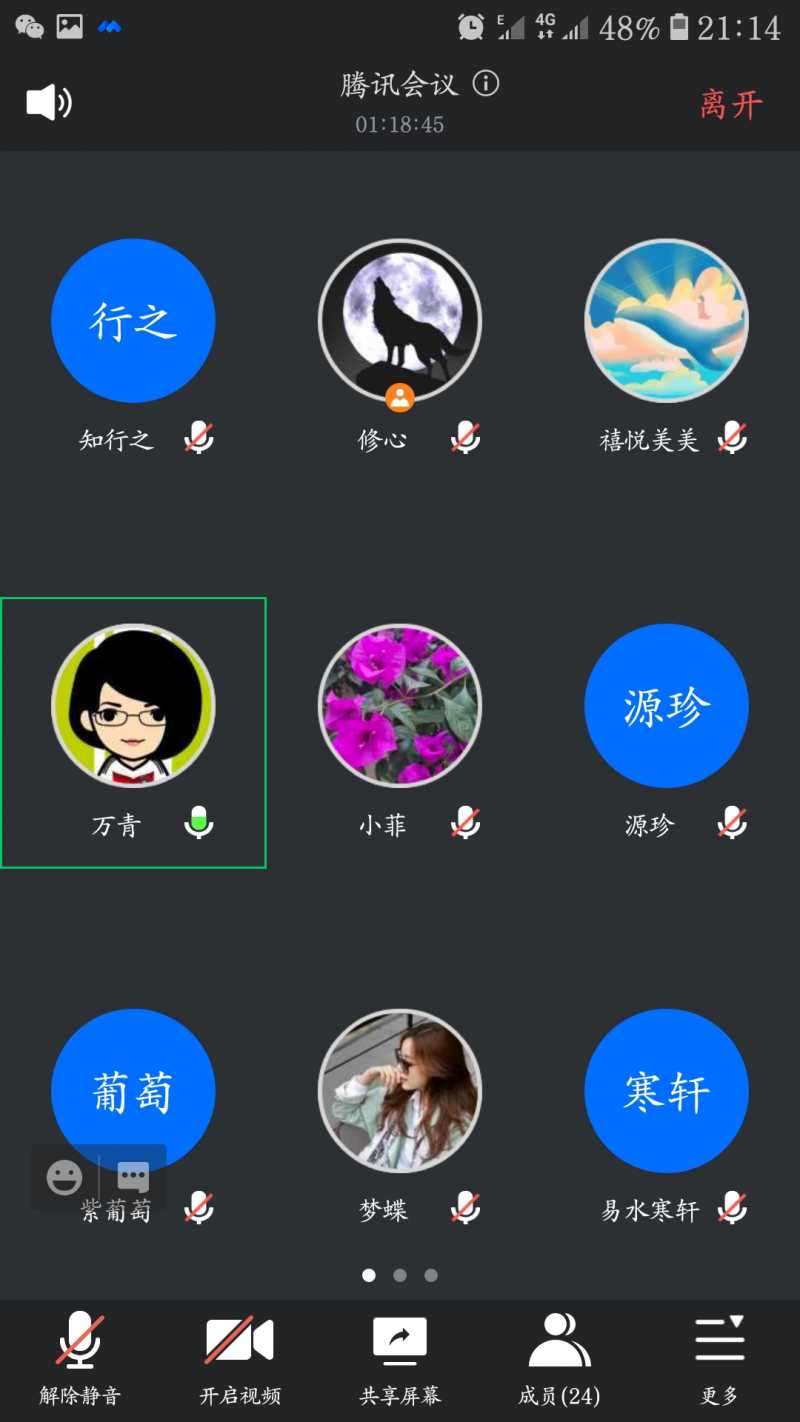
Task: Tap 离开 to leave the meeting
Action: 730,106
